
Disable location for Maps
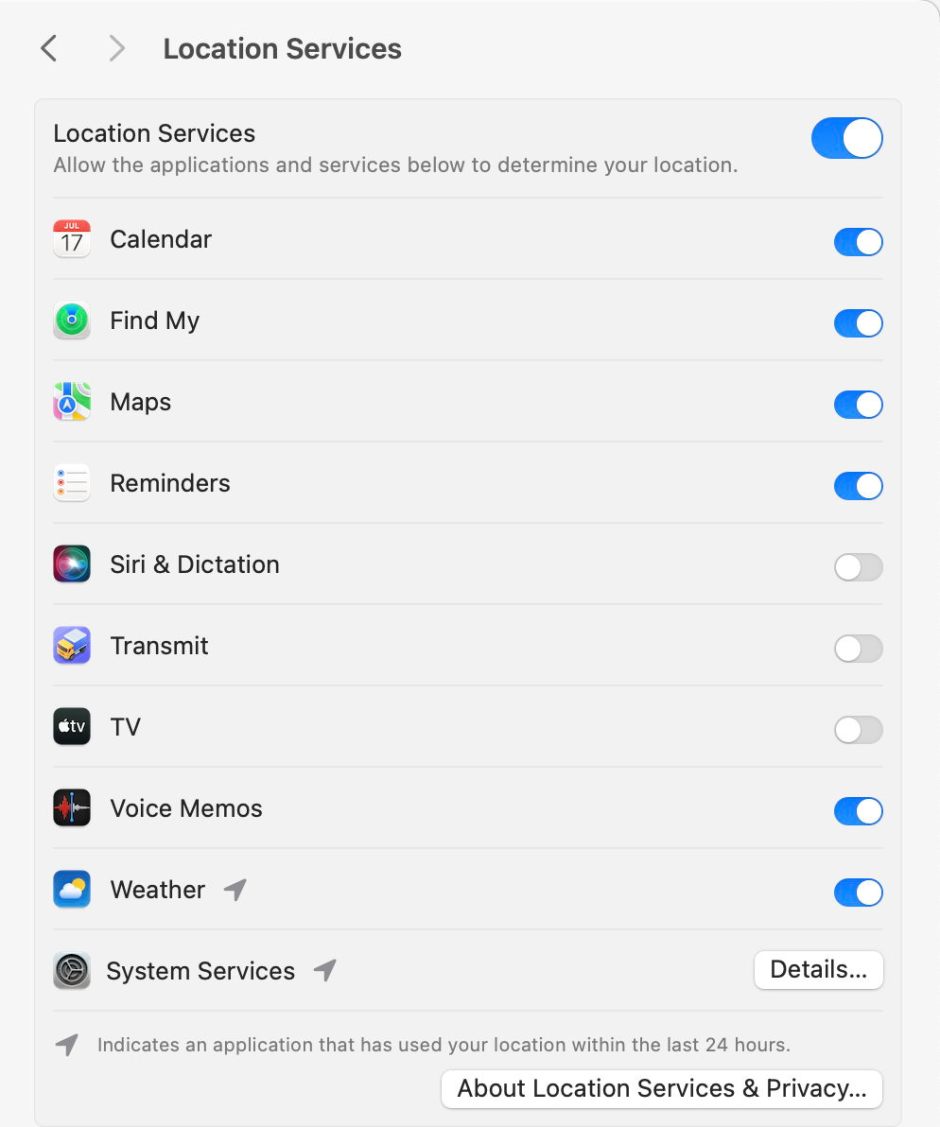click(x=858, y=404)
